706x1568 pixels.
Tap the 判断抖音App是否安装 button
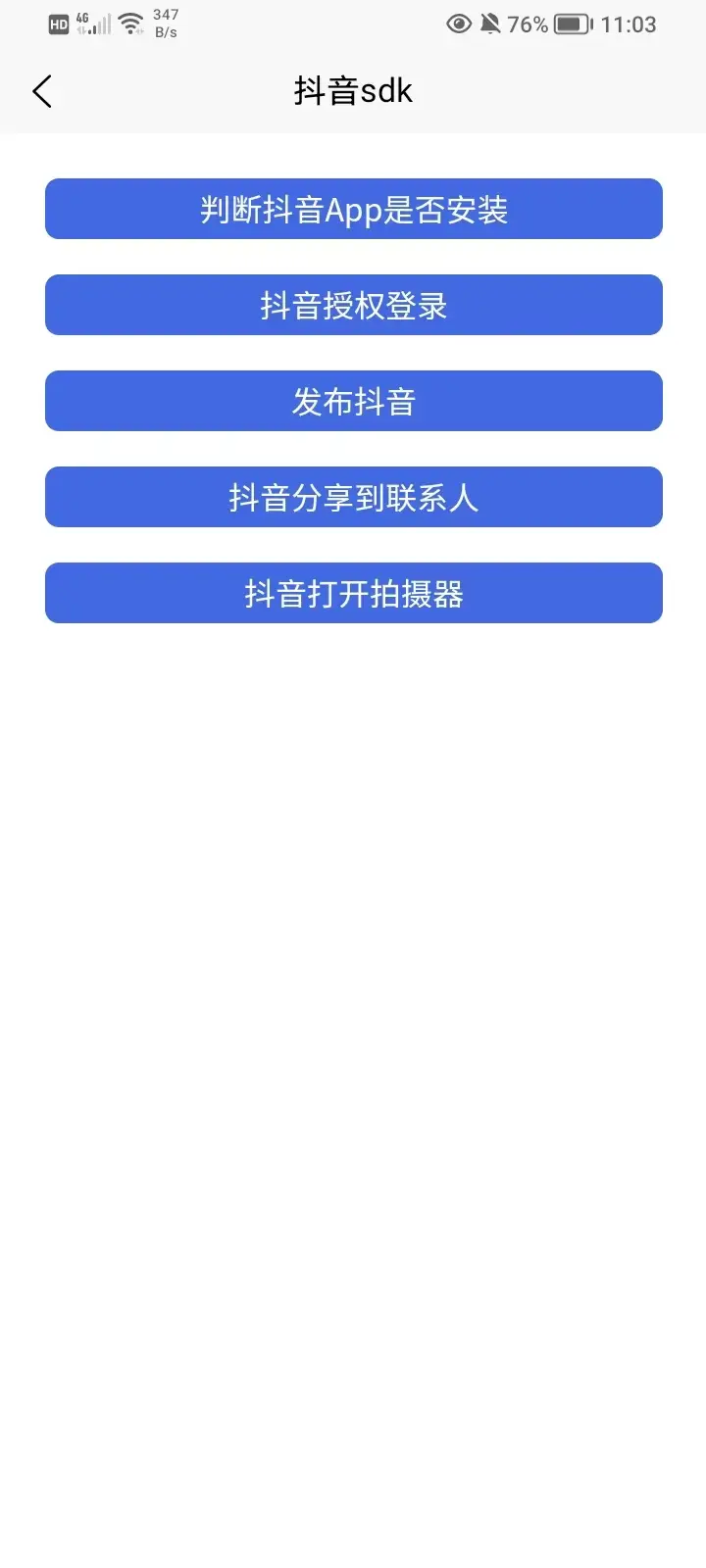point(353,209)
